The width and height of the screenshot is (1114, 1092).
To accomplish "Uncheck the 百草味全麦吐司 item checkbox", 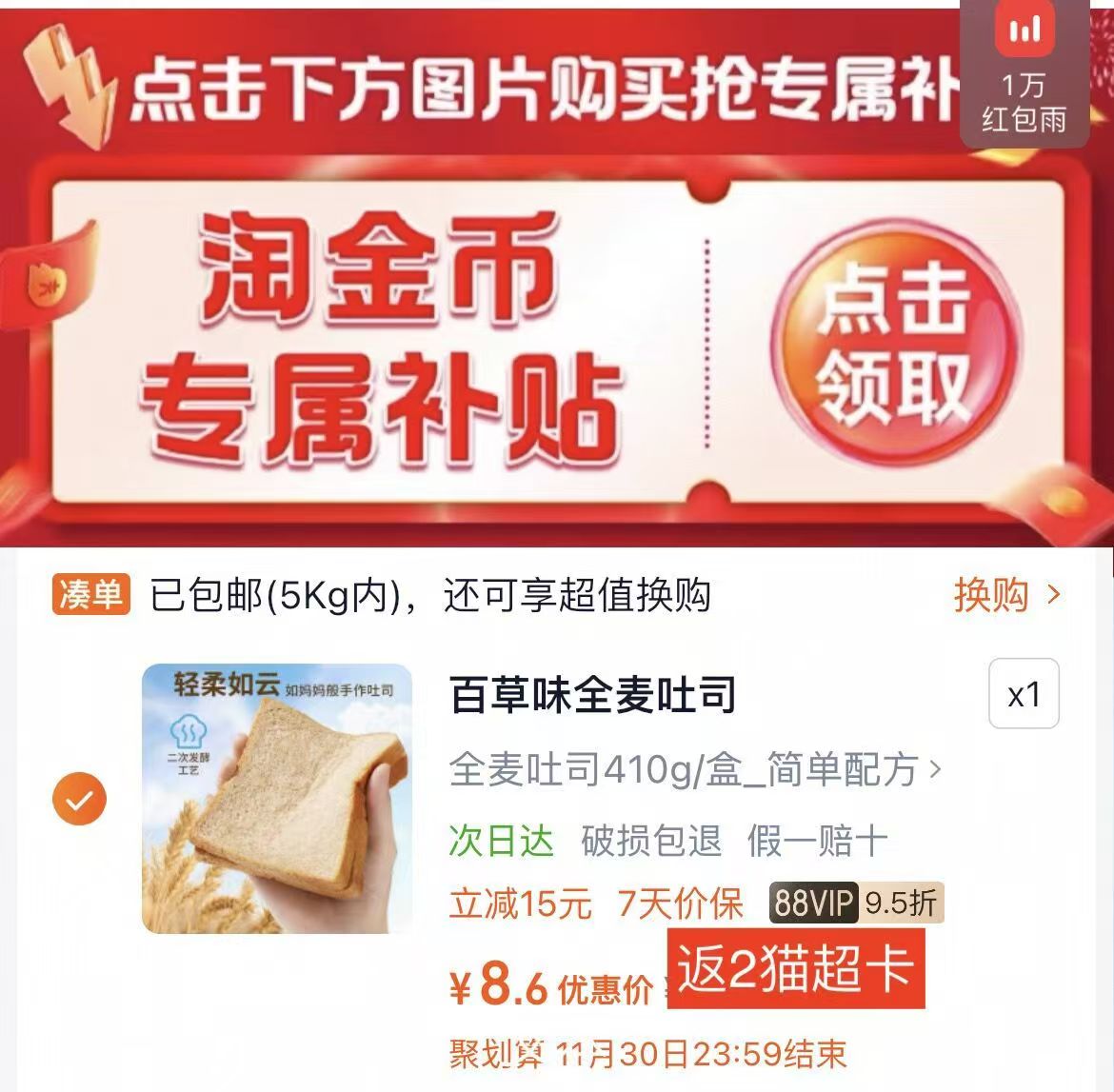I will (79, 799).
